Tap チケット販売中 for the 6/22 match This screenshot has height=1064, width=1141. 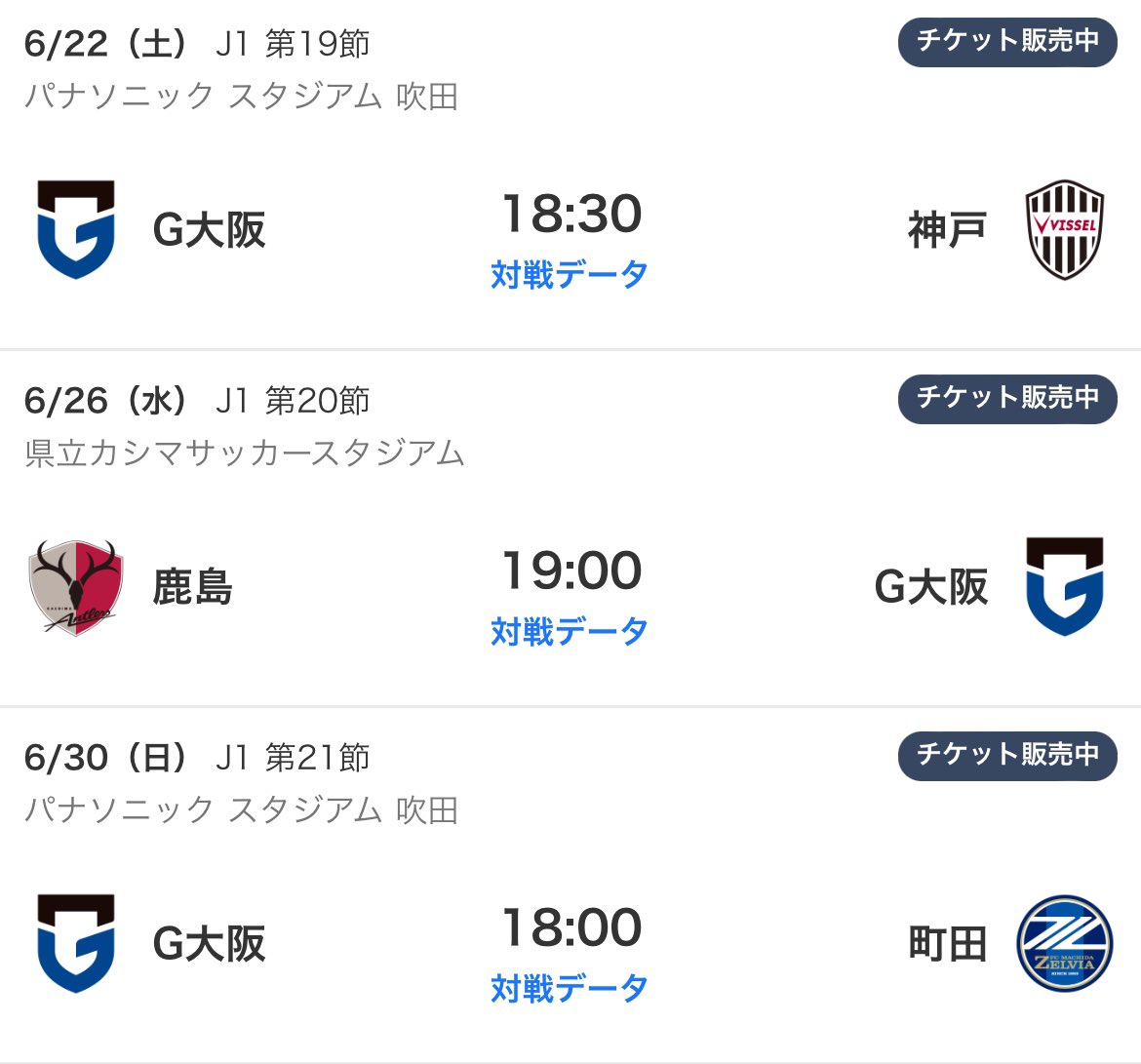point(1007,41)
